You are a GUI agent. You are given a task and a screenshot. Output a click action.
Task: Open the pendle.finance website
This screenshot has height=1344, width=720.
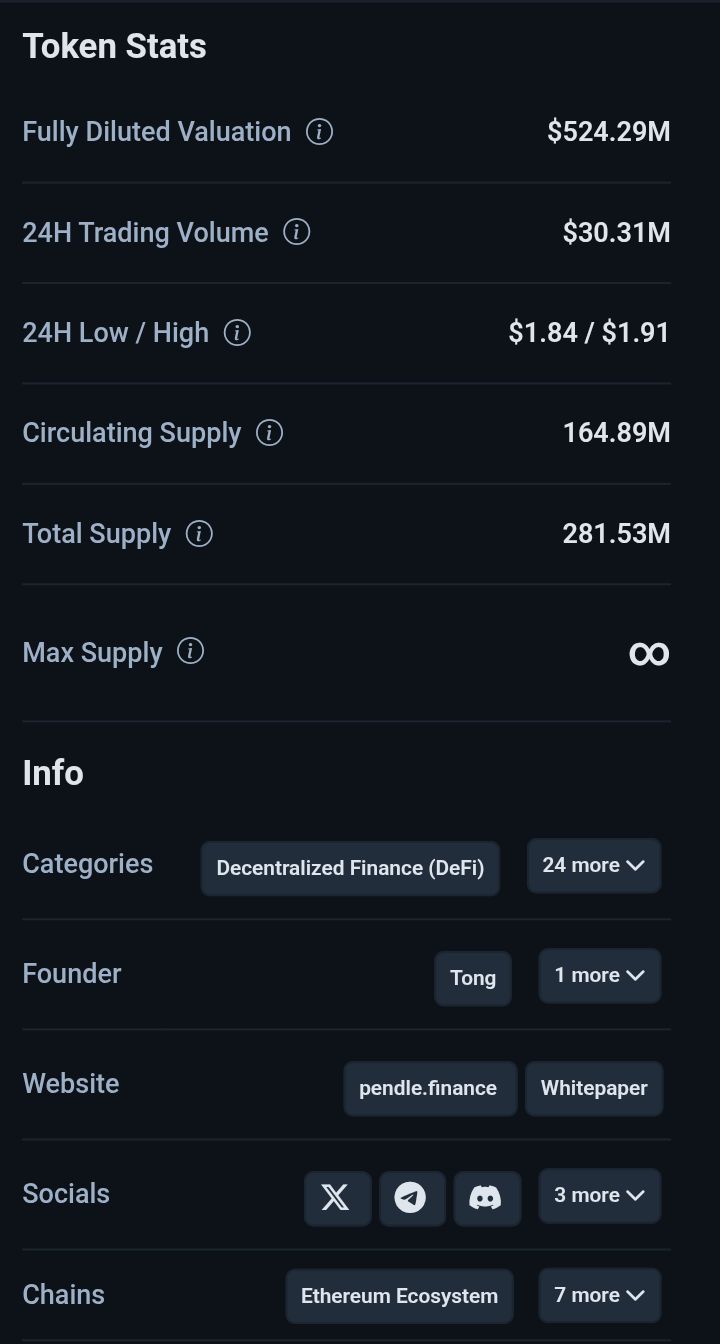[428, 1088]
